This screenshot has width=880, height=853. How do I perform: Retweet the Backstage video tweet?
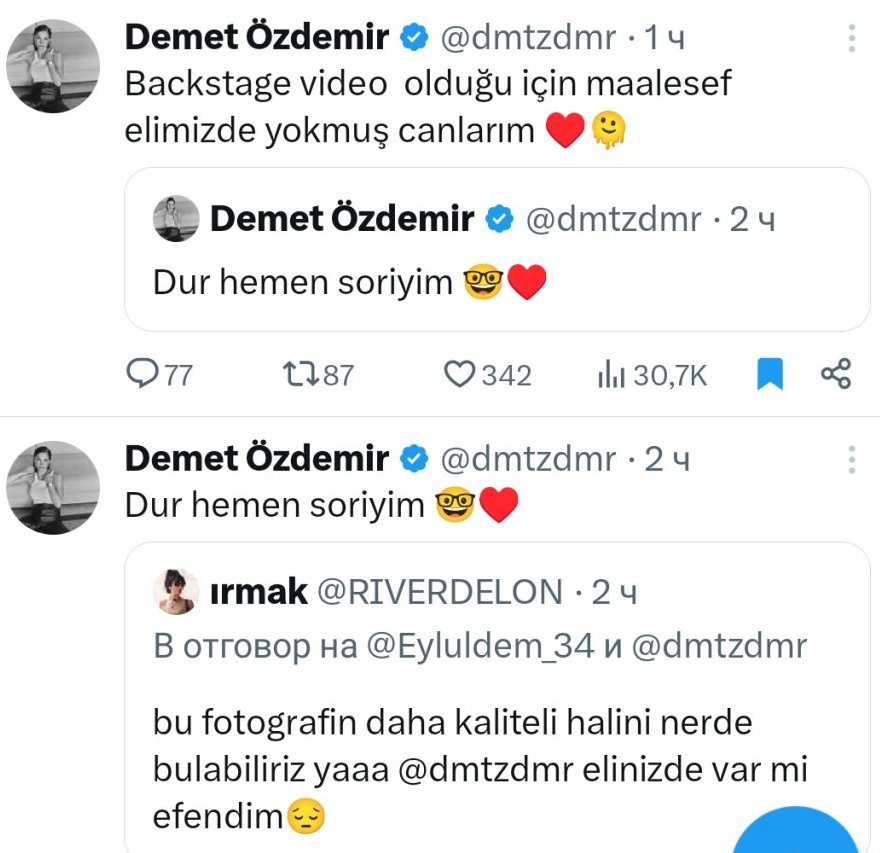[299, 375]
